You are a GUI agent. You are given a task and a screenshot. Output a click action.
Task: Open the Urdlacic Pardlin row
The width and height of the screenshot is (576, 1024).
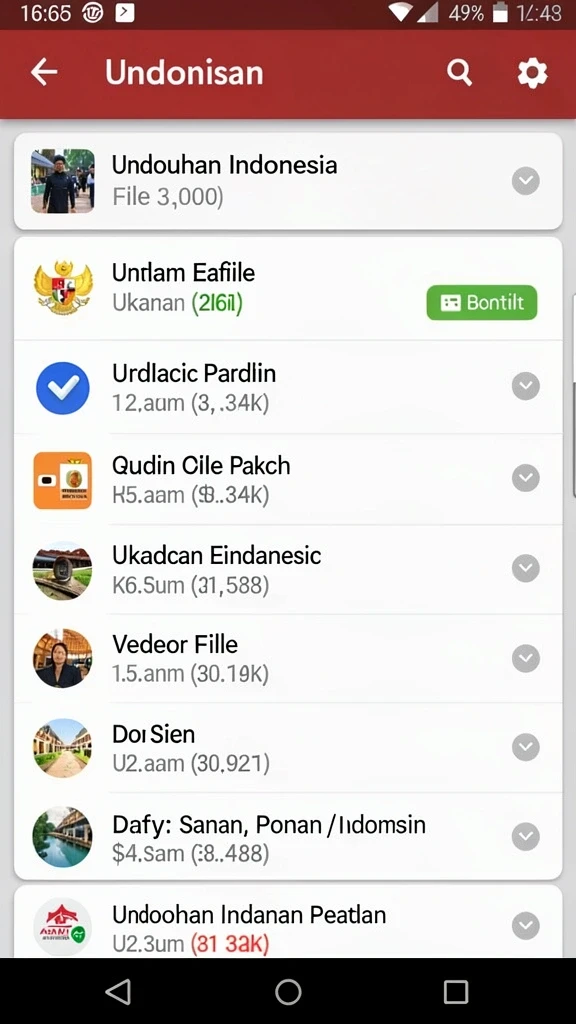tap(288, 387)
